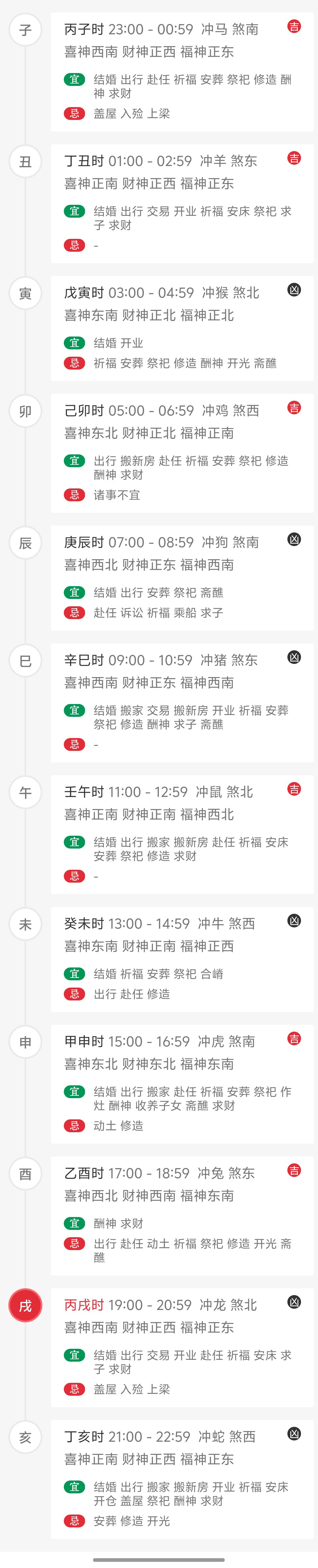Jump to the 亥 hour marker
Viewport: 318px width, 1568px height.
pos(25,1437)
